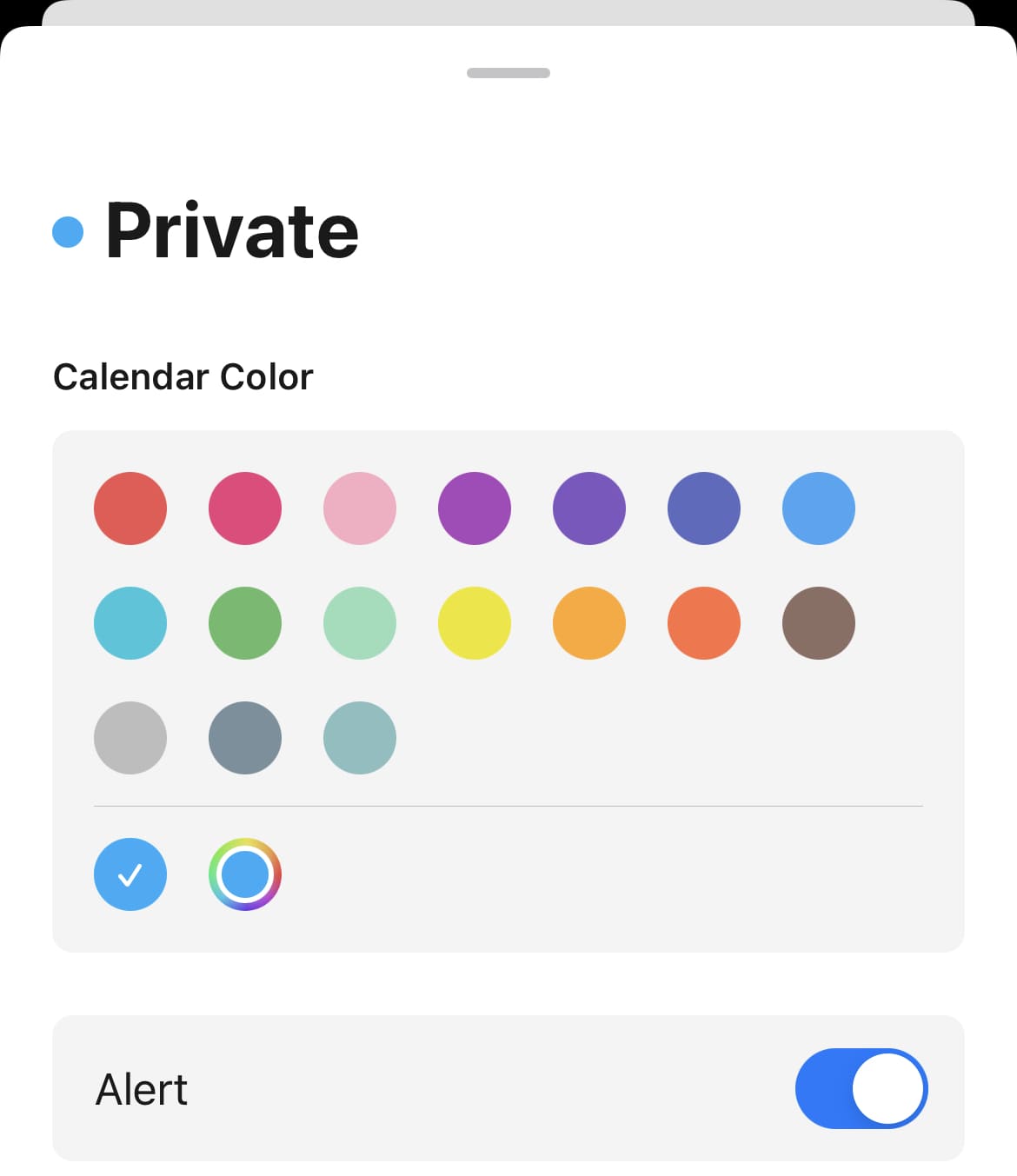Pick the amber orange swatch
The image size is (1017, 1176).
click(x=589, y=623)
